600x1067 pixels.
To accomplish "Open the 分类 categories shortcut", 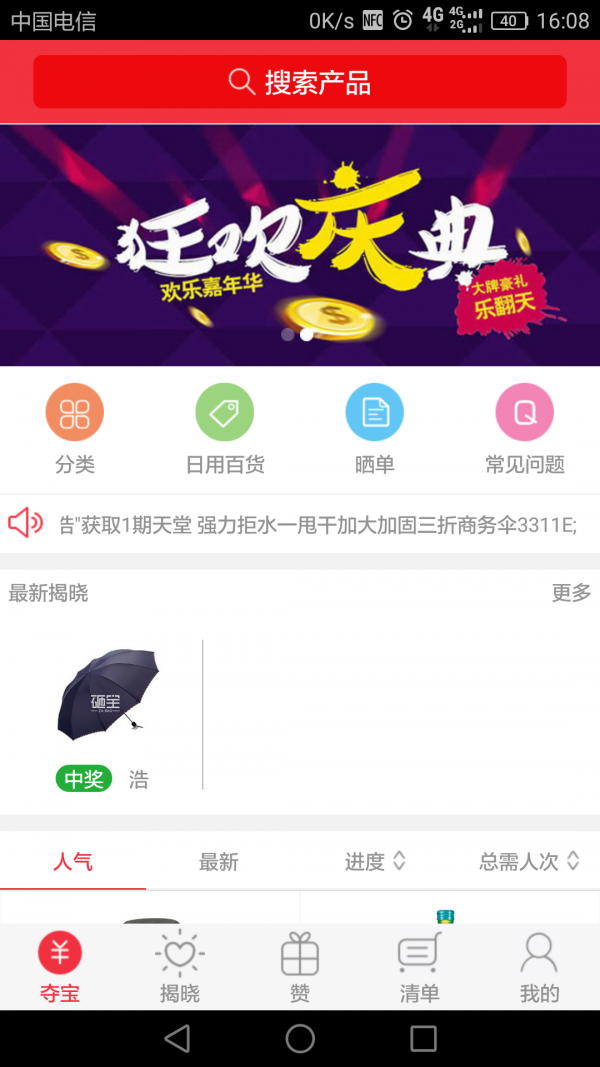I will pos(75,429).
